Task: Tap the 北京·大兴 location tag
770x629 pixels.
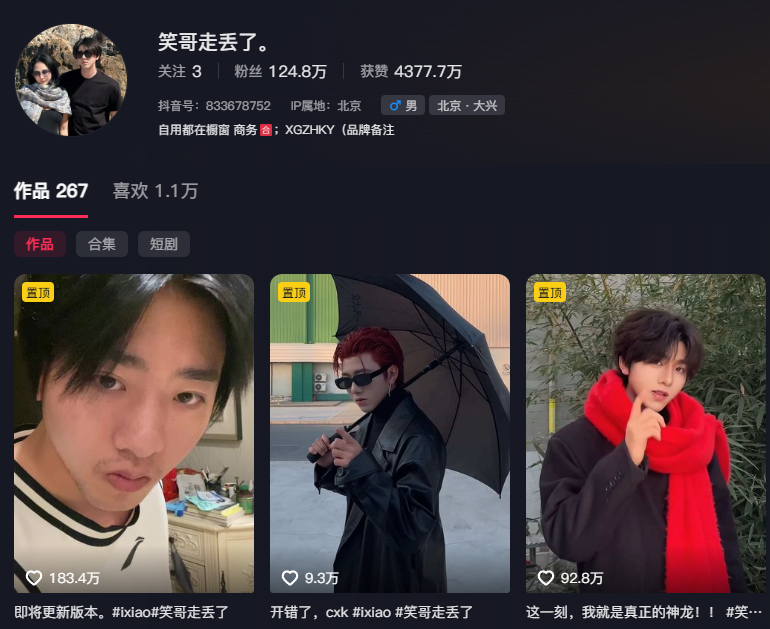Action: pos(467,105)
